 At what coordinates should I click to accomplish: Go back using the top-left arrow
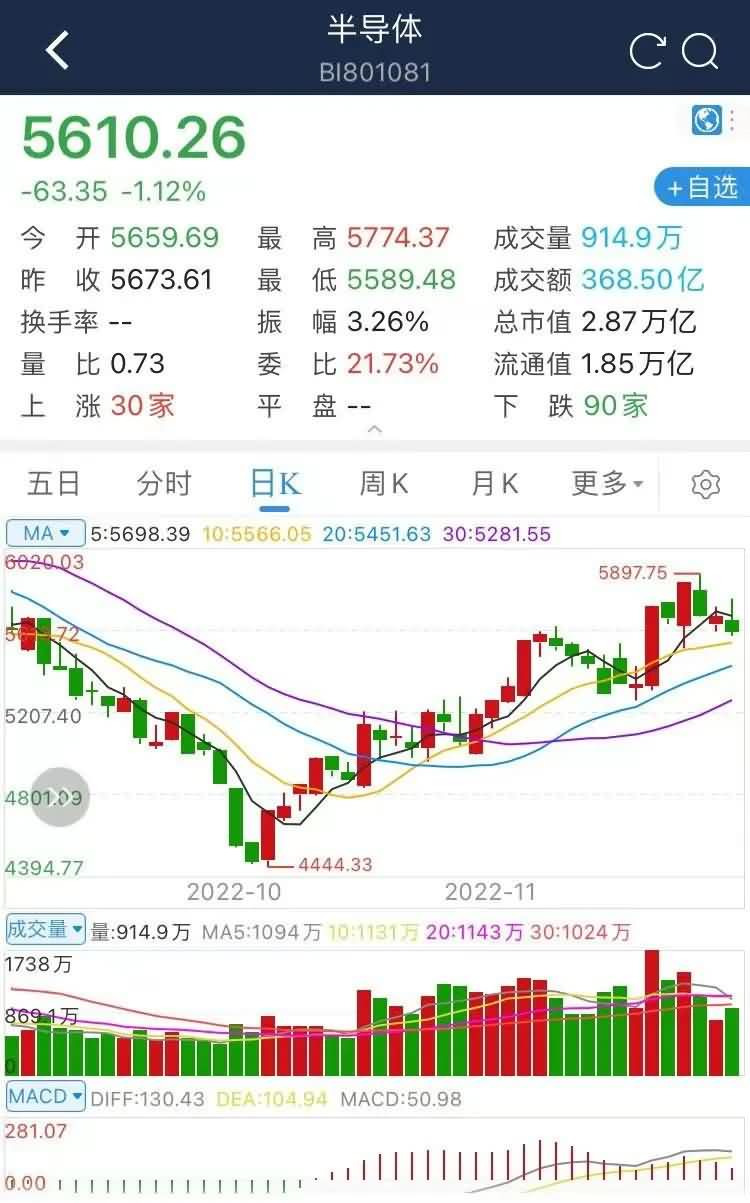[57, 50]
